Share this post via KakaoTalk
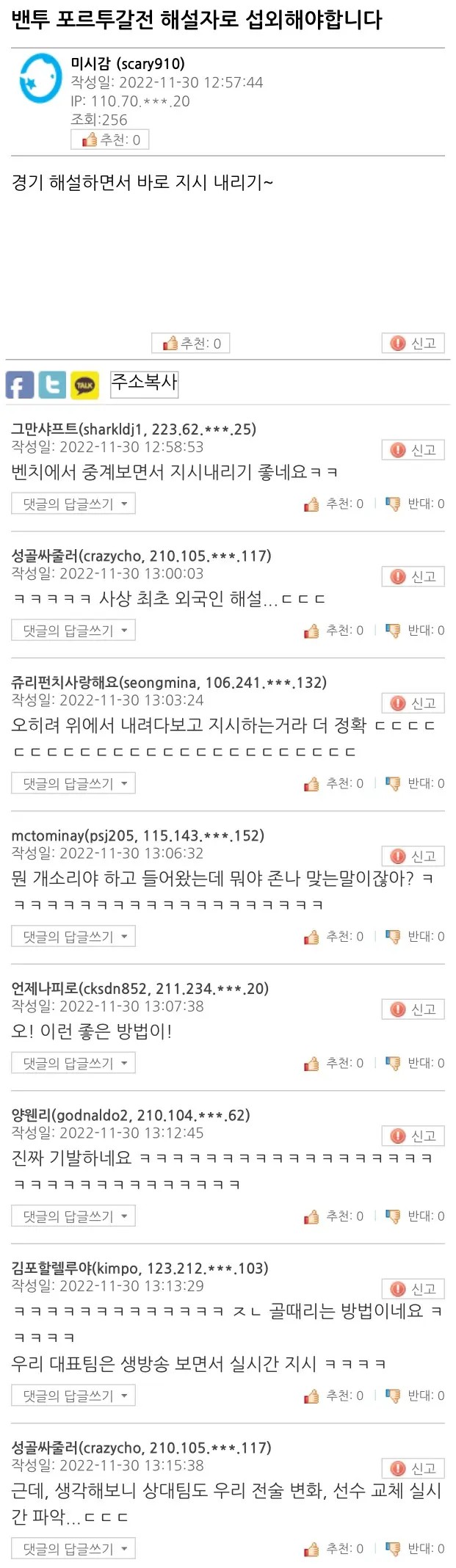Image resolution: width=456 pixels, height=1568 pixels. (84, 385)
